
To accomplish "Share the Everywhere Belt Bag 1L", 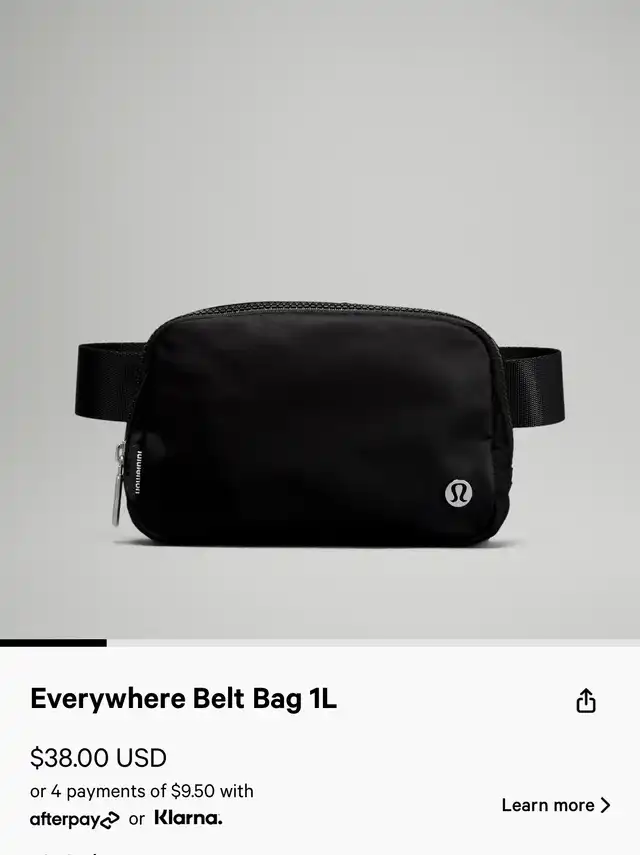I will pos(586,701).
